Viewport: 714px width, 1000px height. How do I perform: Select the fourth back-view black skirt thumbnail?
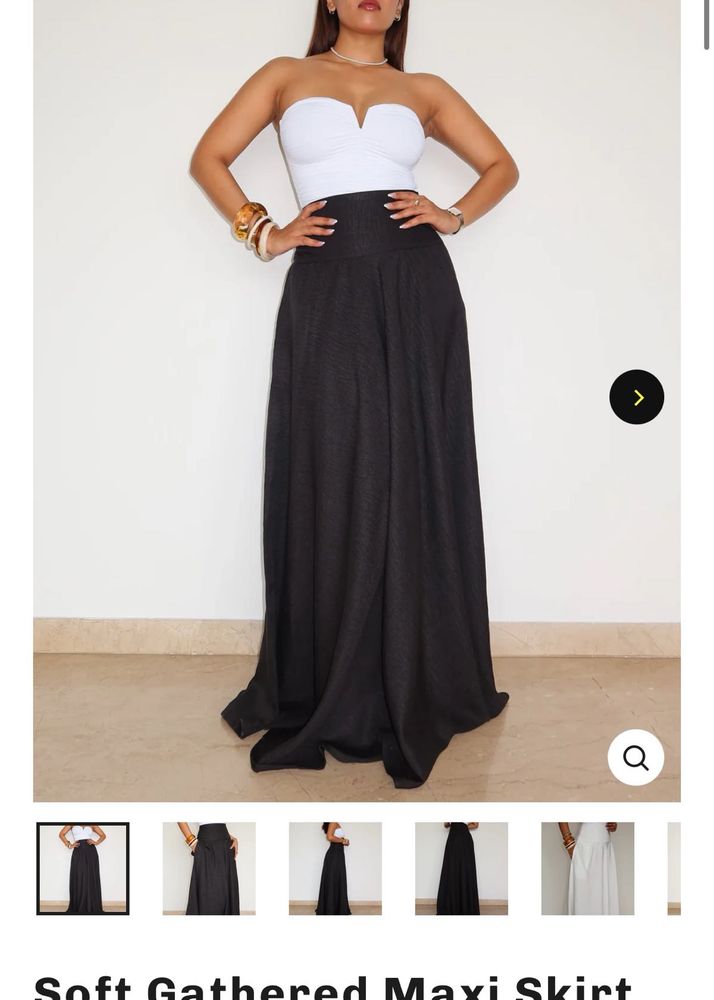pyautogui.click(x=461, y=868)
